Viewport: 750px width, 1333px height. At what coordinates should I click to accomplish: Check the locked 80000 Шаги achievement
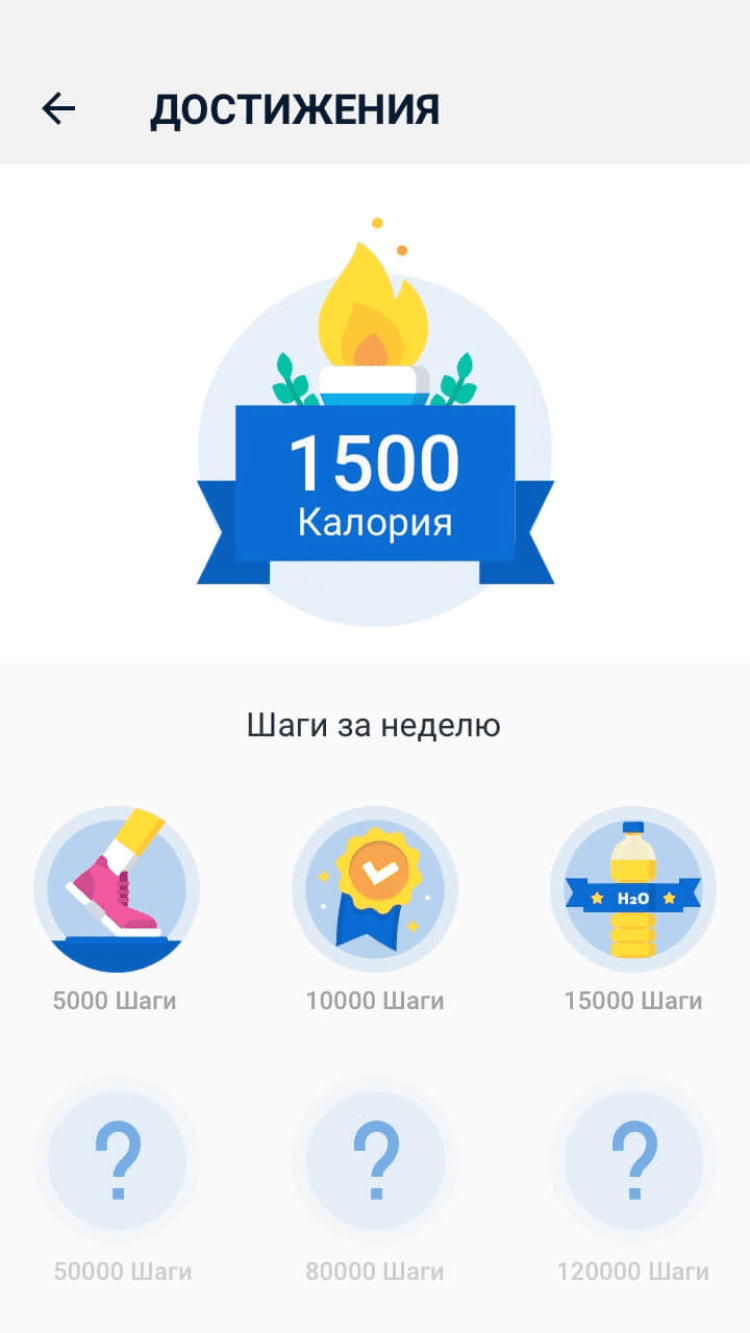(375, 1160)
